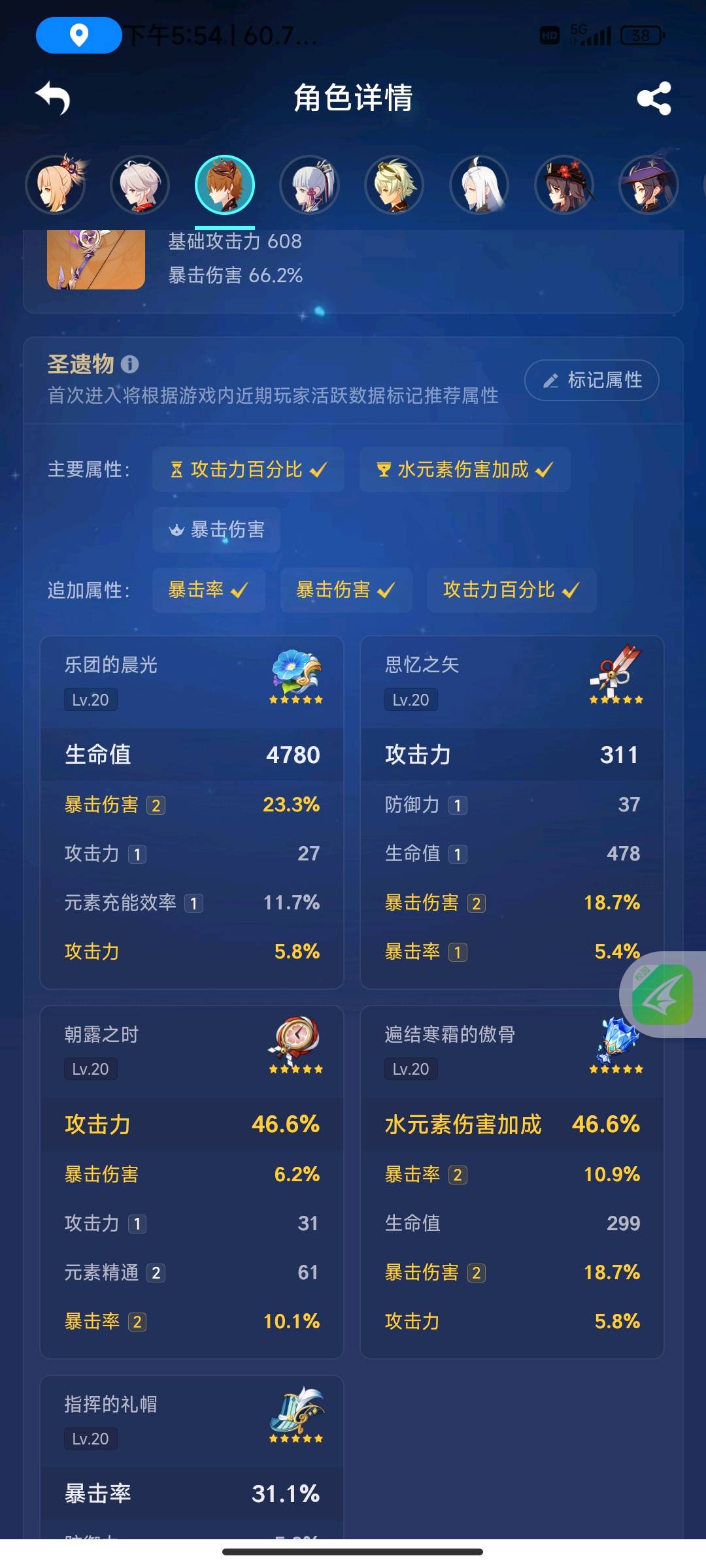Select Mona's avatar with purple witch hat
The height and width of the screenshot is (1568, 706).
coord(648,185)
